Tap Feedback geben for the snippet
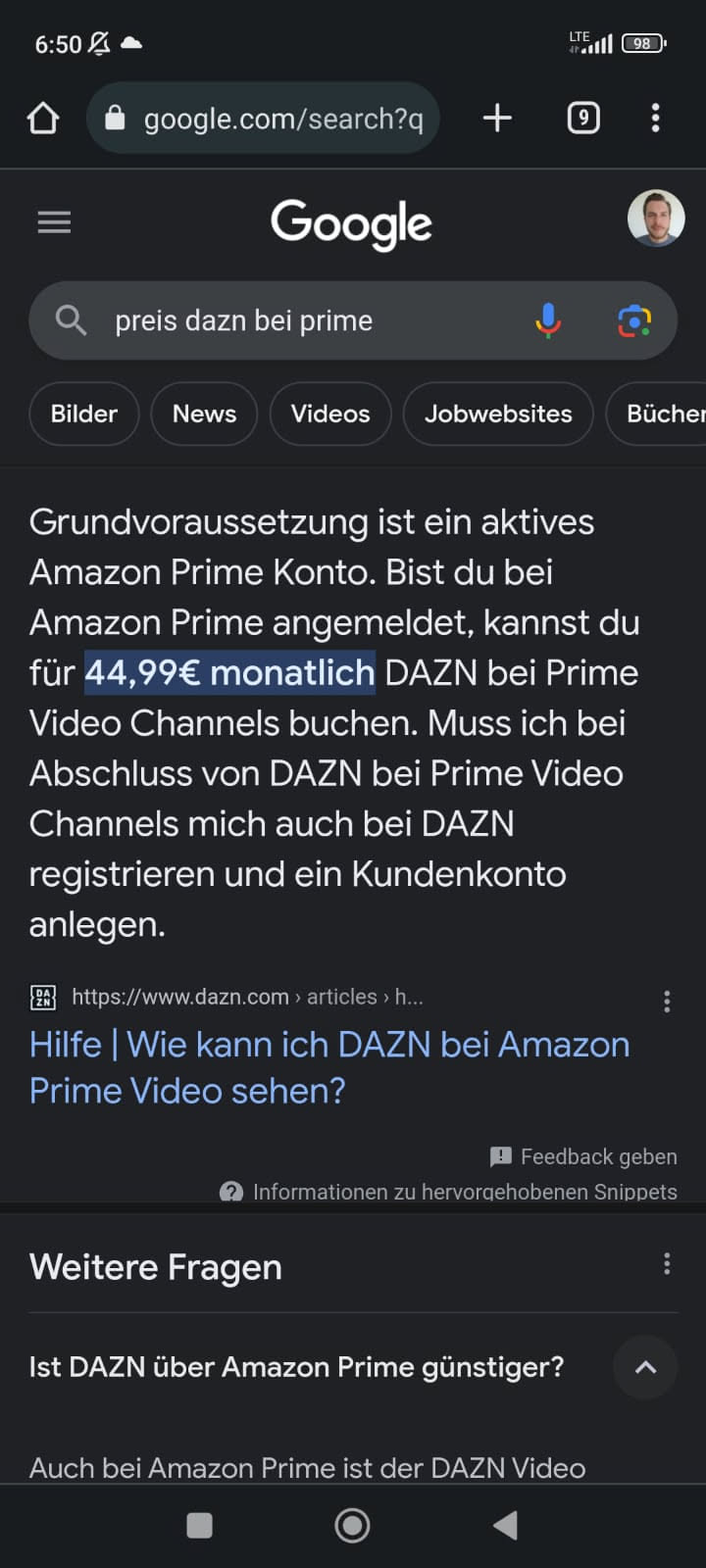706x1568 pixels. pyautogui.click(x=584, y=1156)
